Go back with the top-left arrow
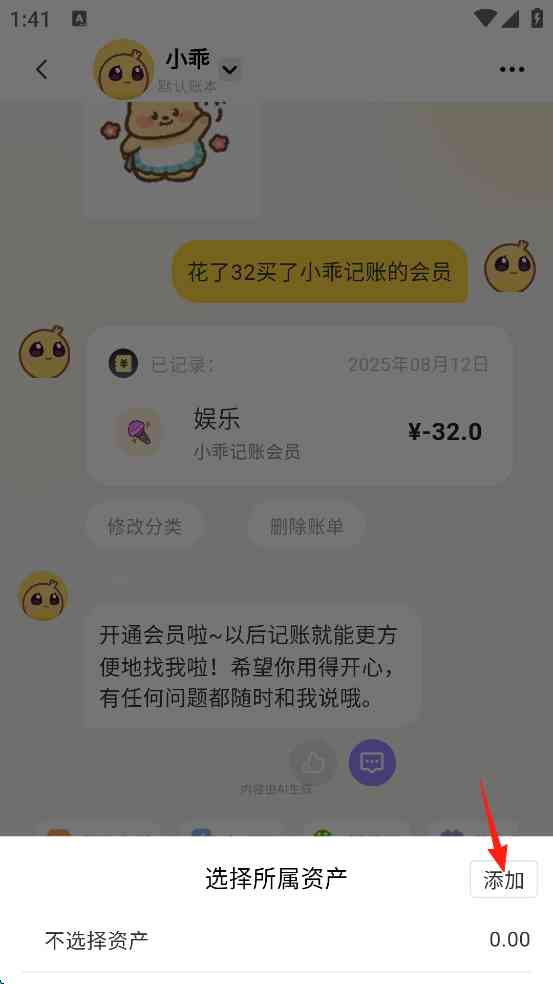 click(x=41, y=69)
